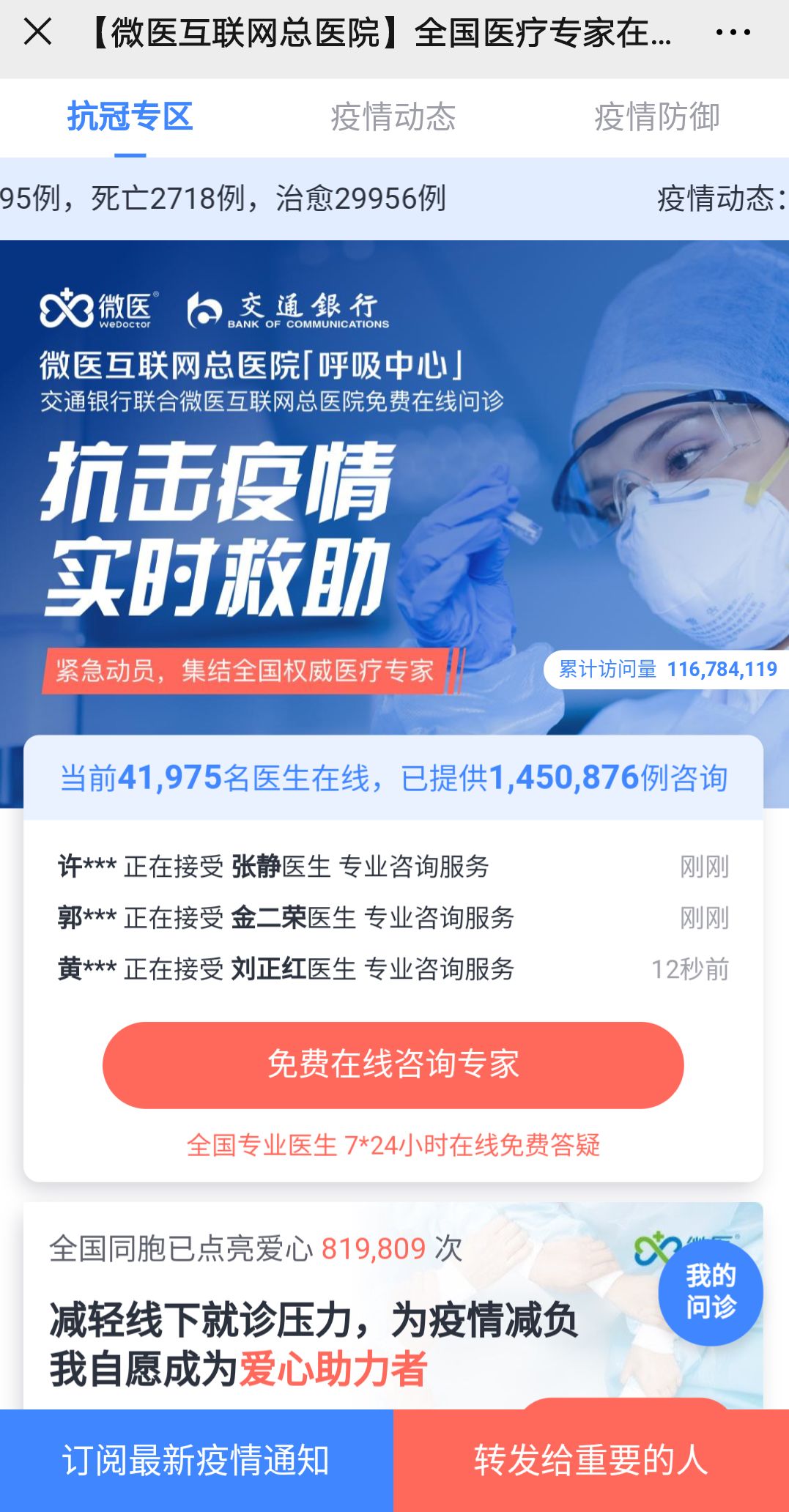This screenshot has height=1512, width=789.
Task: Close the WeDoctor web page
Action: [x=37, y=32]
